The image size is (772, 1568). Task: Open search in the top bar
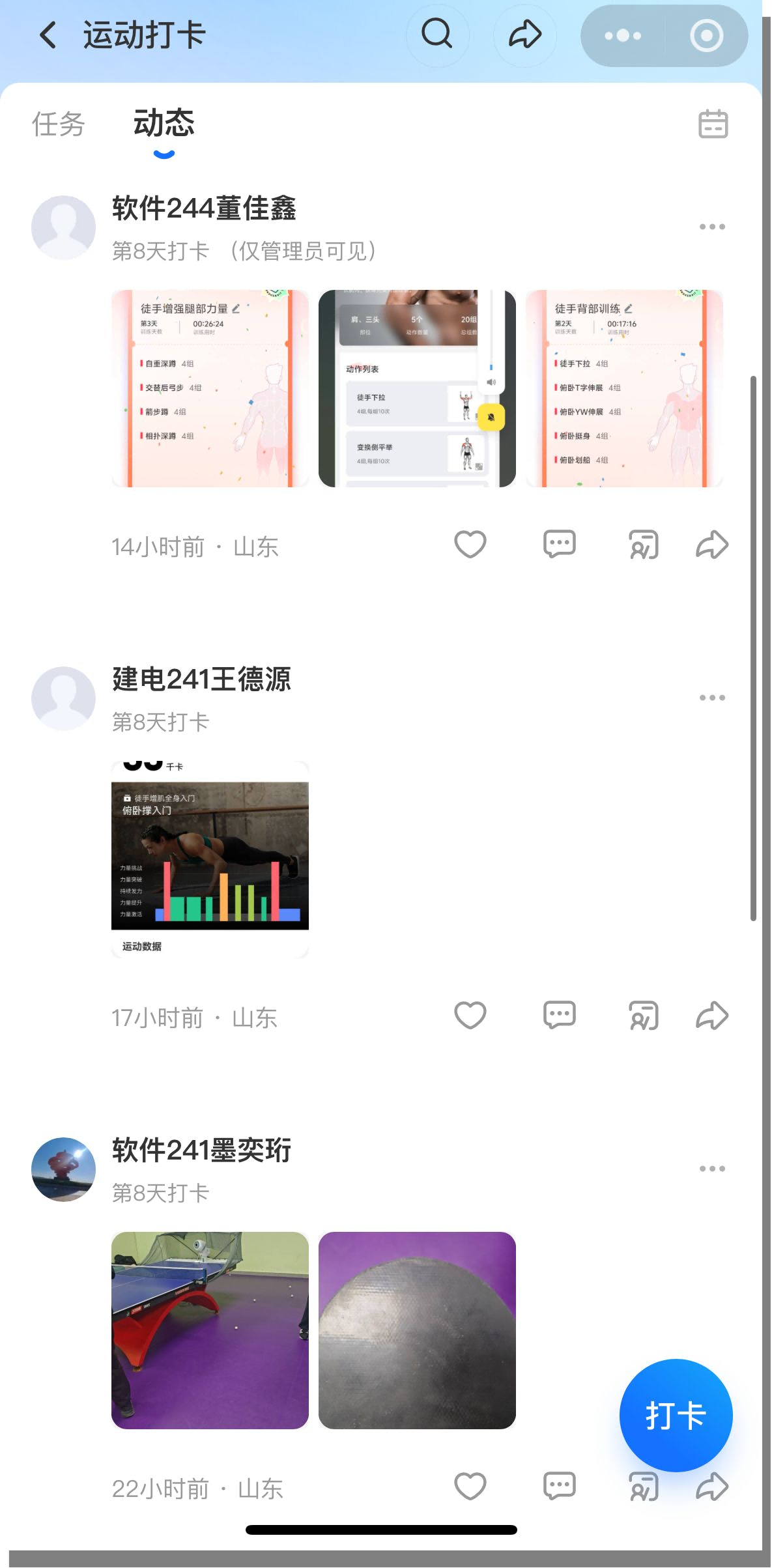click(436, 35)
